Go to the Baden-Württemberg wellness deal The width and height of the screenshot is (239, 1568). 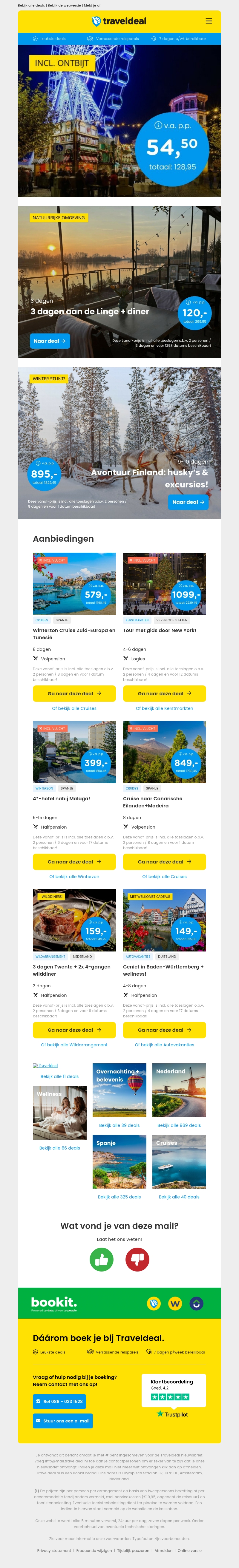pos(164,1030)
